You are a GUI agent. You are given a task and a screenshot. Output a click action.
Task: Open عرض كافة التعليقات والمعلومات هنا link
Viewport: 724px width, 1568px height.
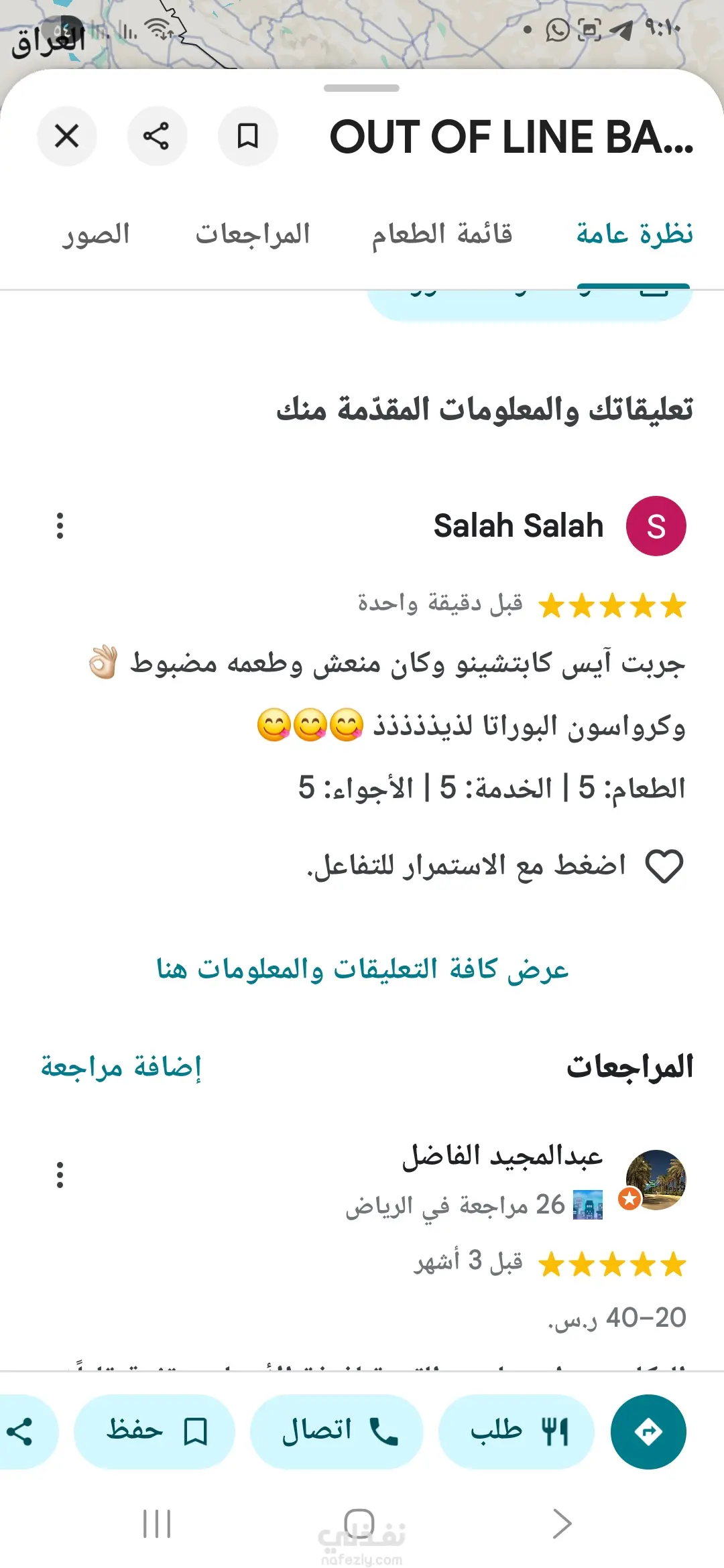point(362,969)
